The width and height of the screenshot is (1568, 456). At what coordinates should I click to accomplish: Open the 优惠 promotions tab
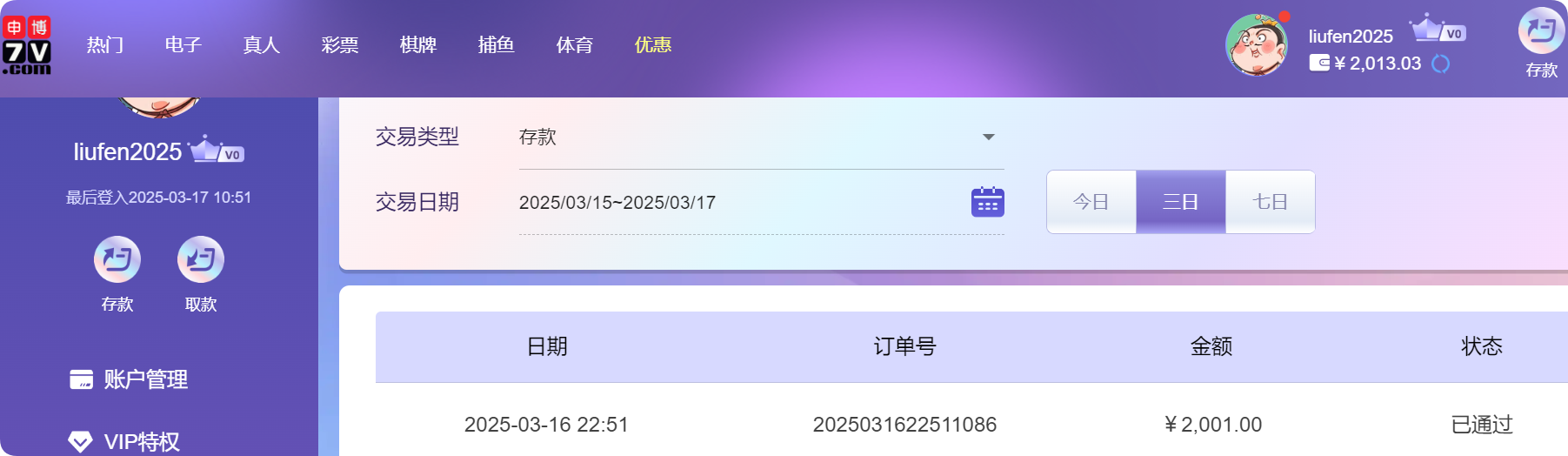tap(653, 44)
